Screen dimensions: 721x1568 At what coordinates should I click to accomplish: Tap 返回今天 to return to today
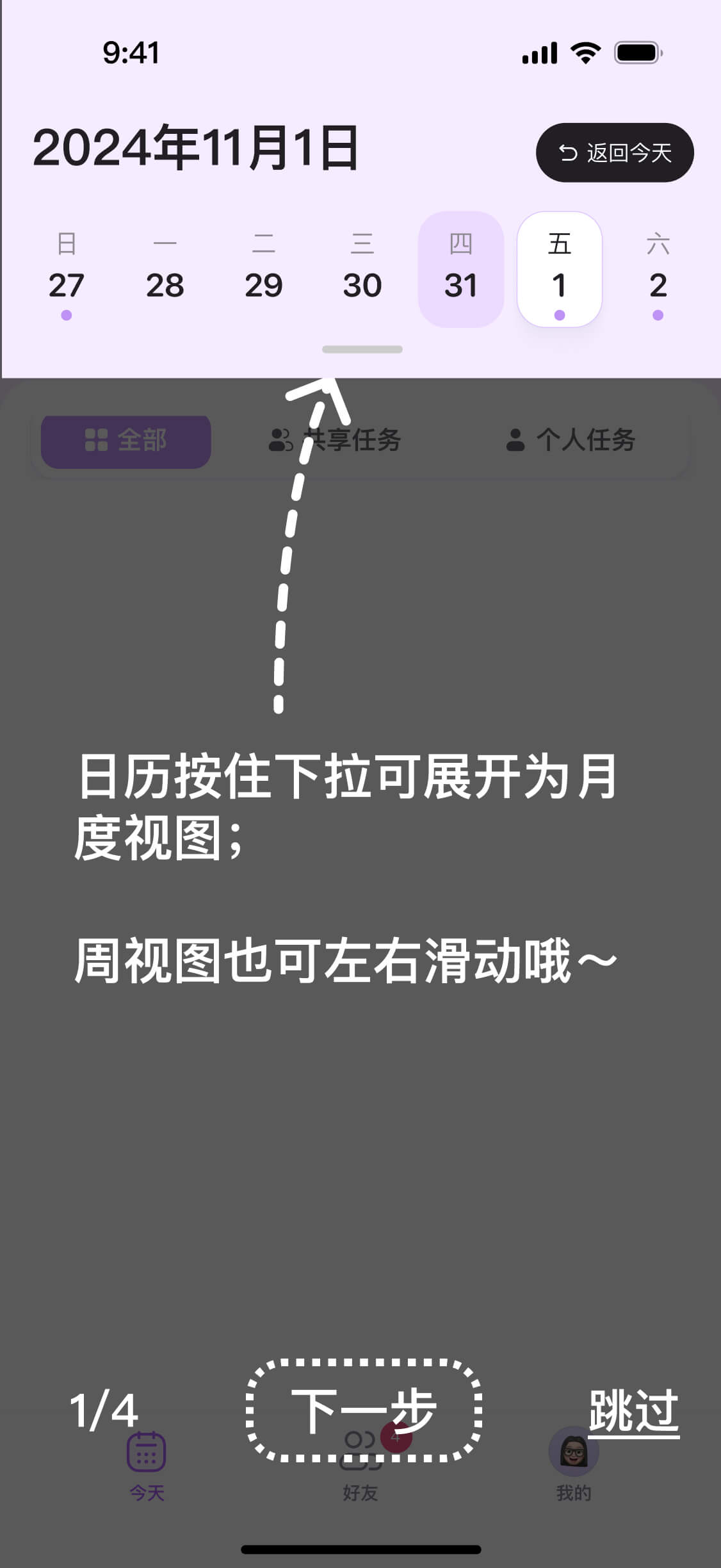click(x=615, y=152)
